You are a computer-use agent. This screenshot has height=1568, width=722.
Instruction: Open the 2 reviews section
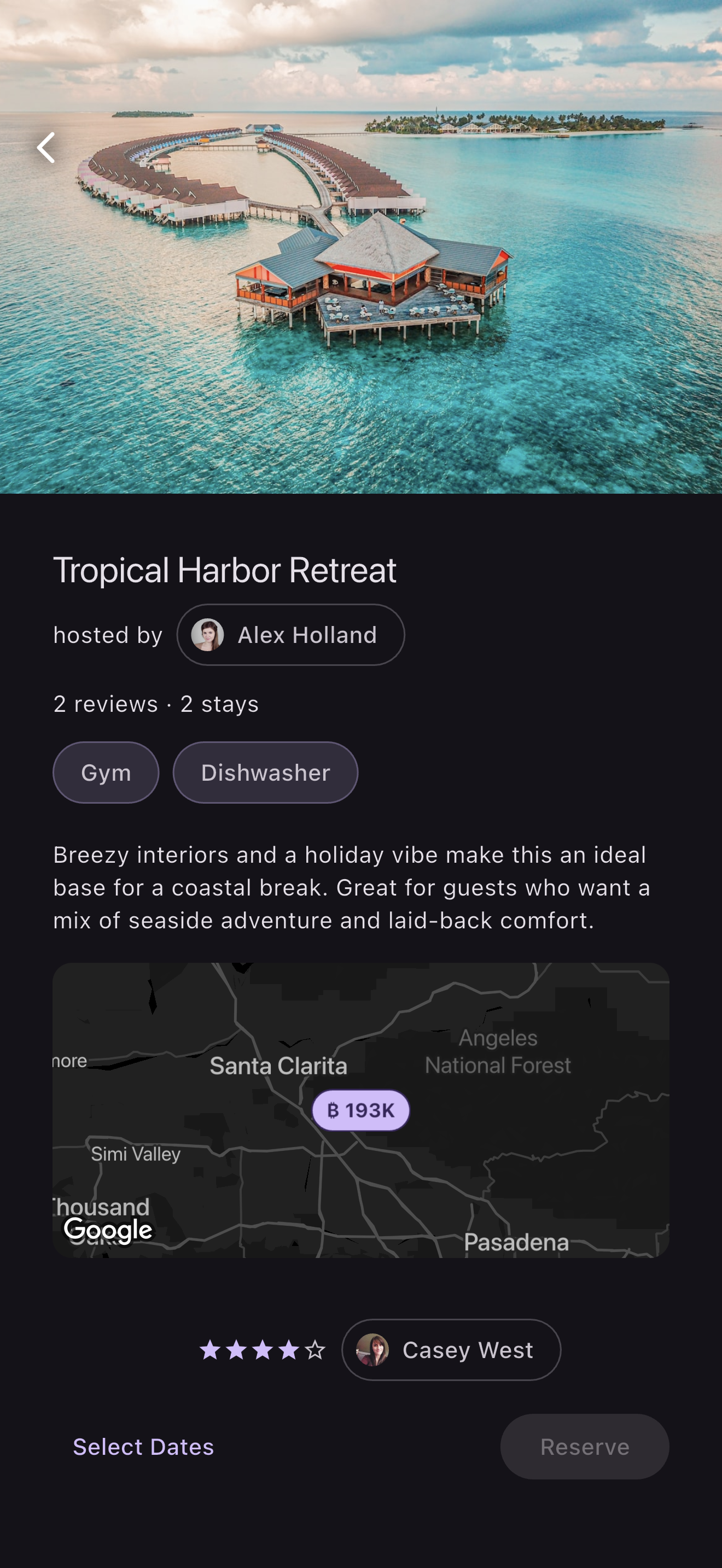[108, 703]
